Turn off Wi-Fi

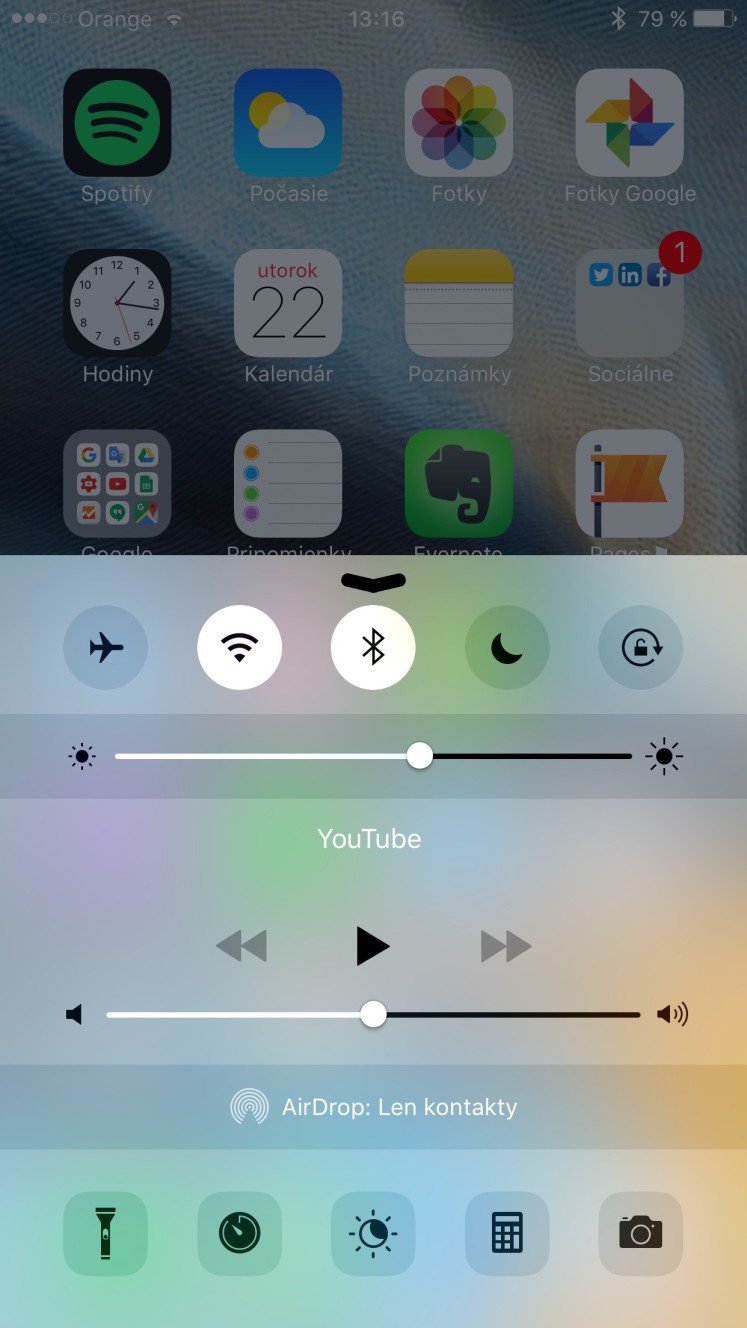pyautogui.click(x=239, y=648)
